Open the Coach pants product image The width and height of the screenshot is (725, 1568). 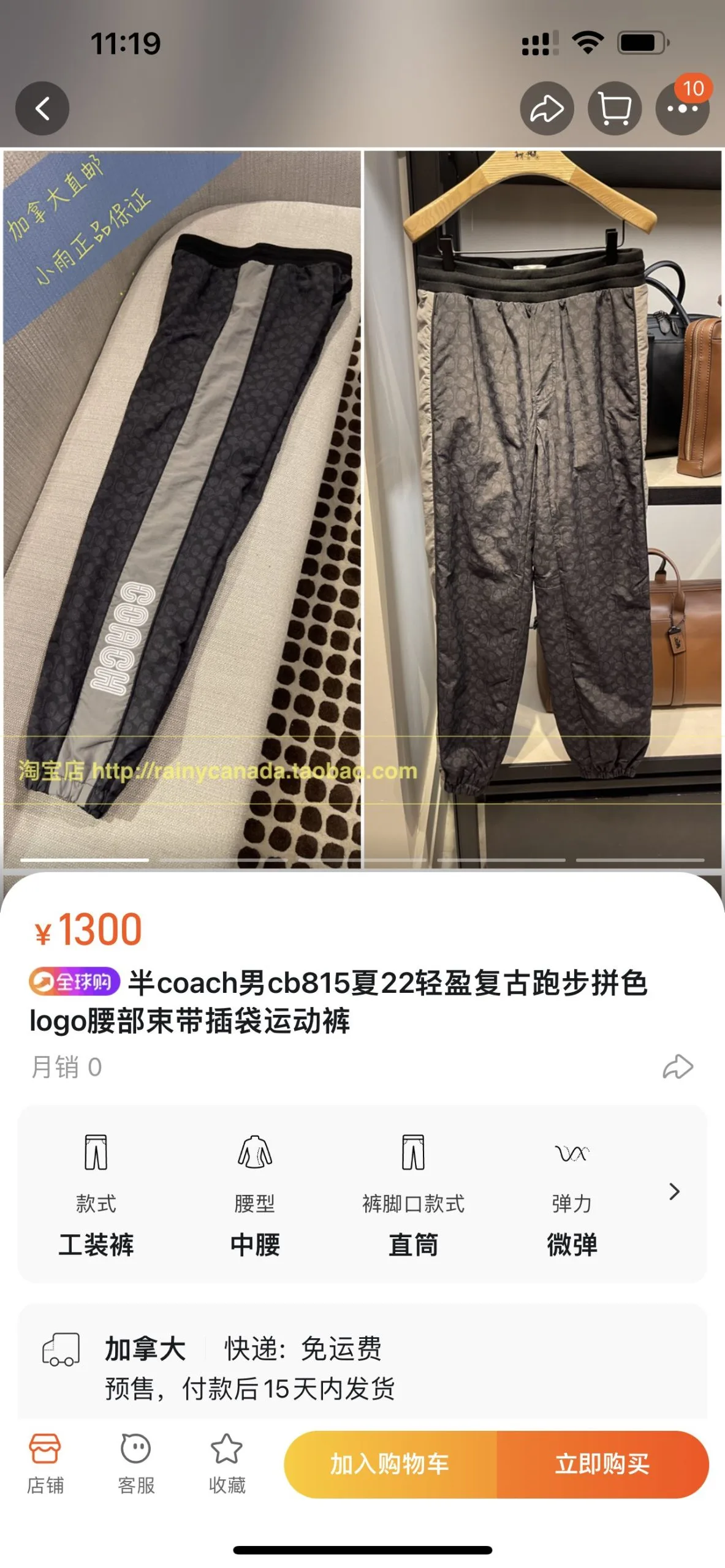click(362, 508)
